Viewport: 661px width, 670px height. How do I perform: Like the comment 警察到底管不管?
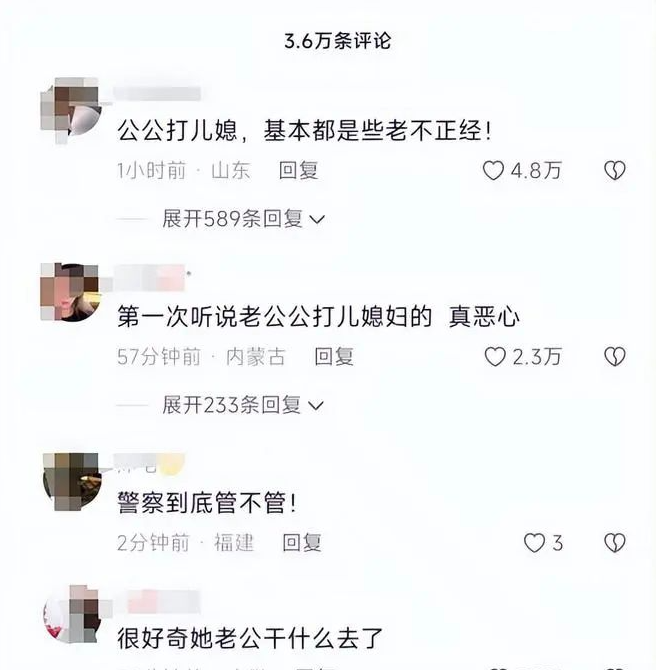[x=535, y=543]
